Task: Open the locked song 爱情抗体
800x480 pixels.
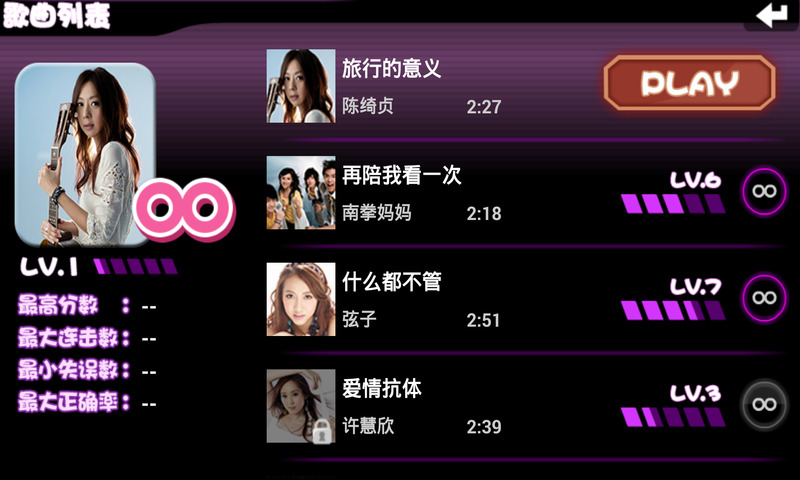Action: coord(382,389)
